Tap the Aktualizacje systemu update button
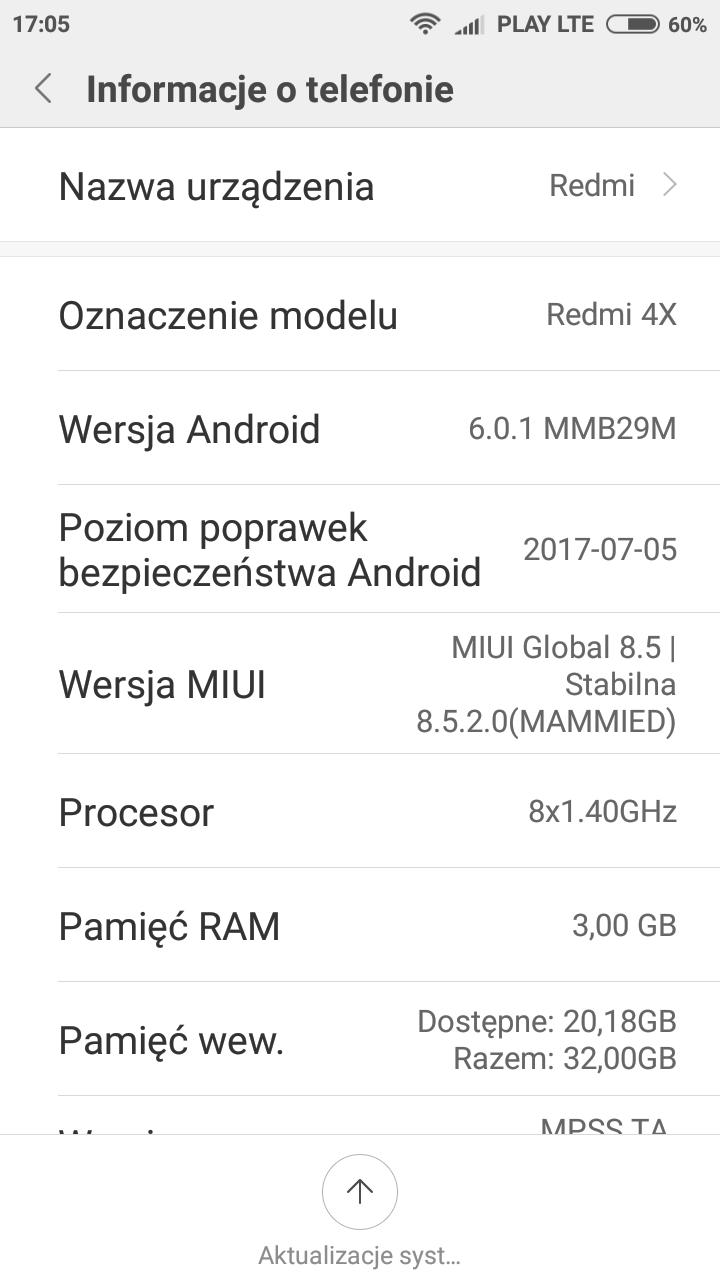Screen dimensions: 720x1280 359,1191
